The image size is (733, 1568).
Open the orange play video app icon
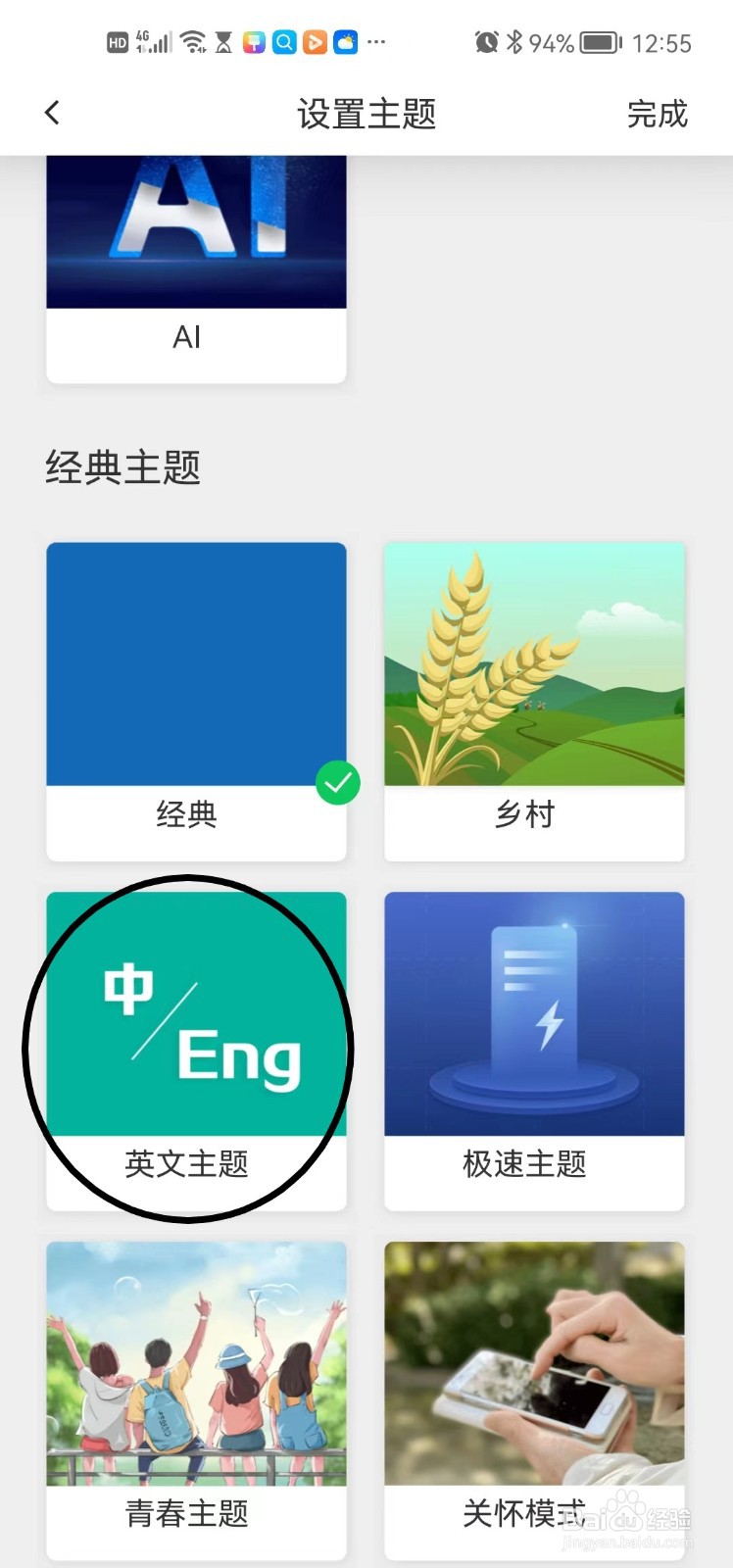[316, 42]
